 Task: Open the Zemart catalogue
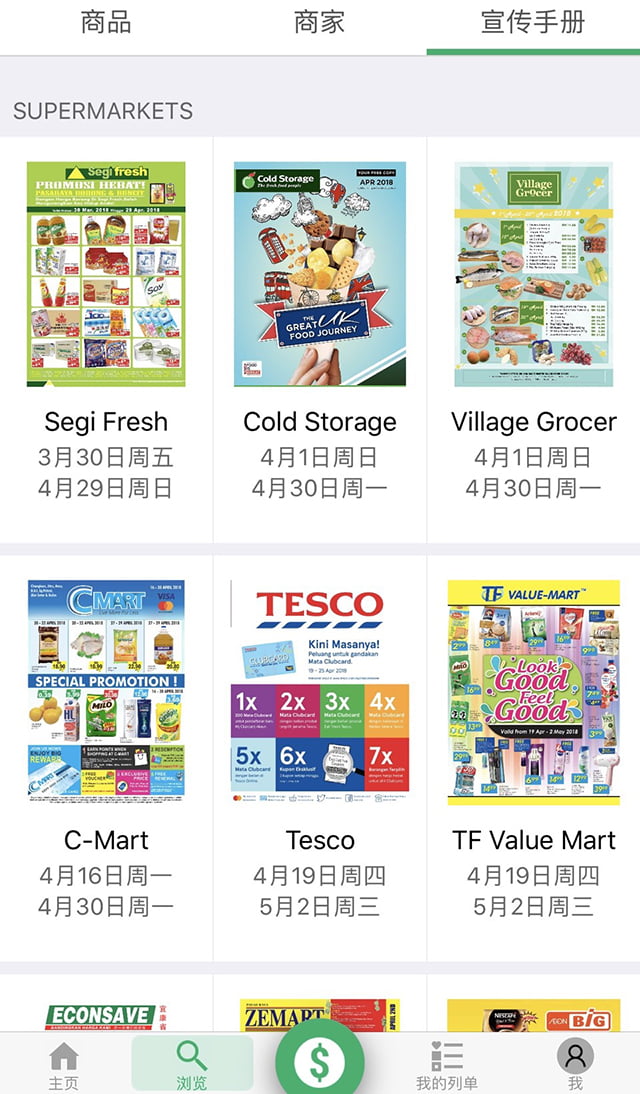point(320,1014)
